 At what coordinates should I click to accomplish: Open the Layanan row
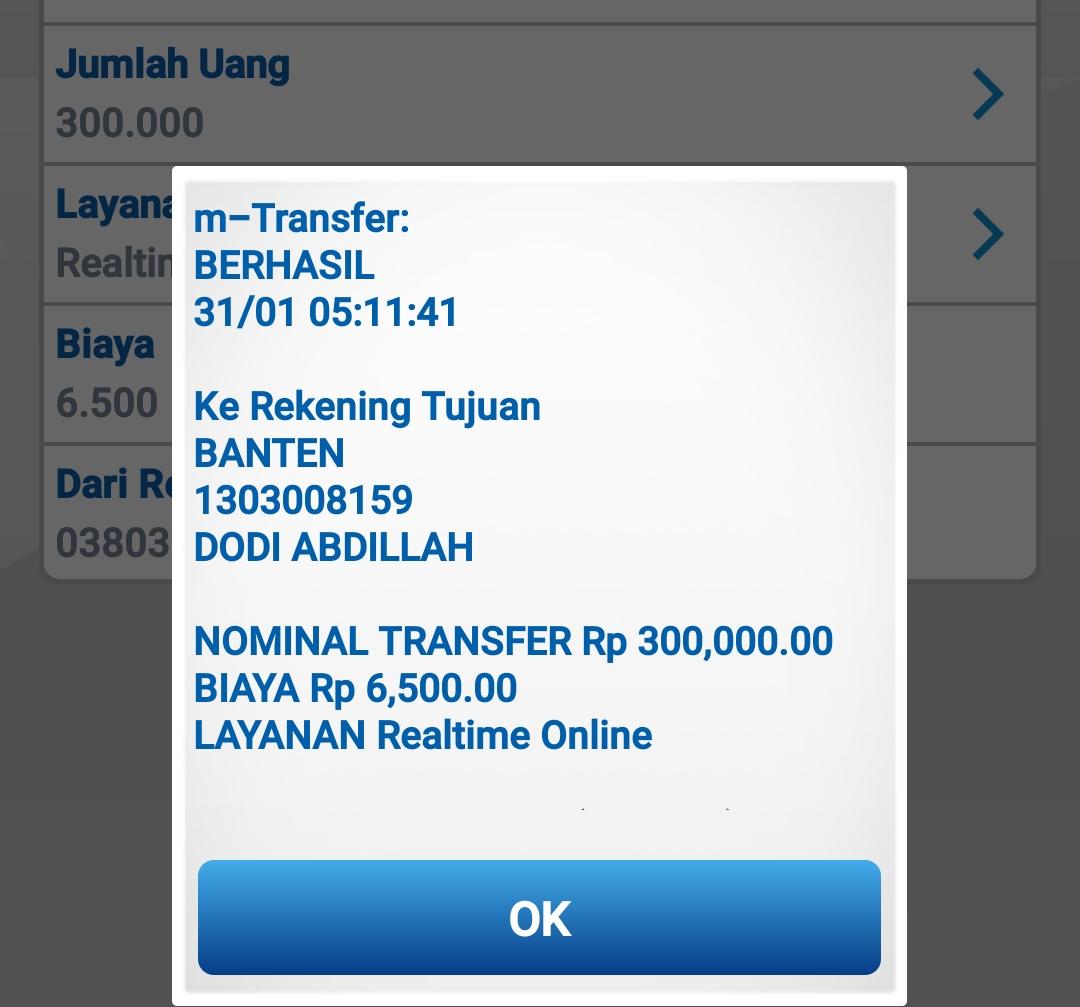pos(985,235)
